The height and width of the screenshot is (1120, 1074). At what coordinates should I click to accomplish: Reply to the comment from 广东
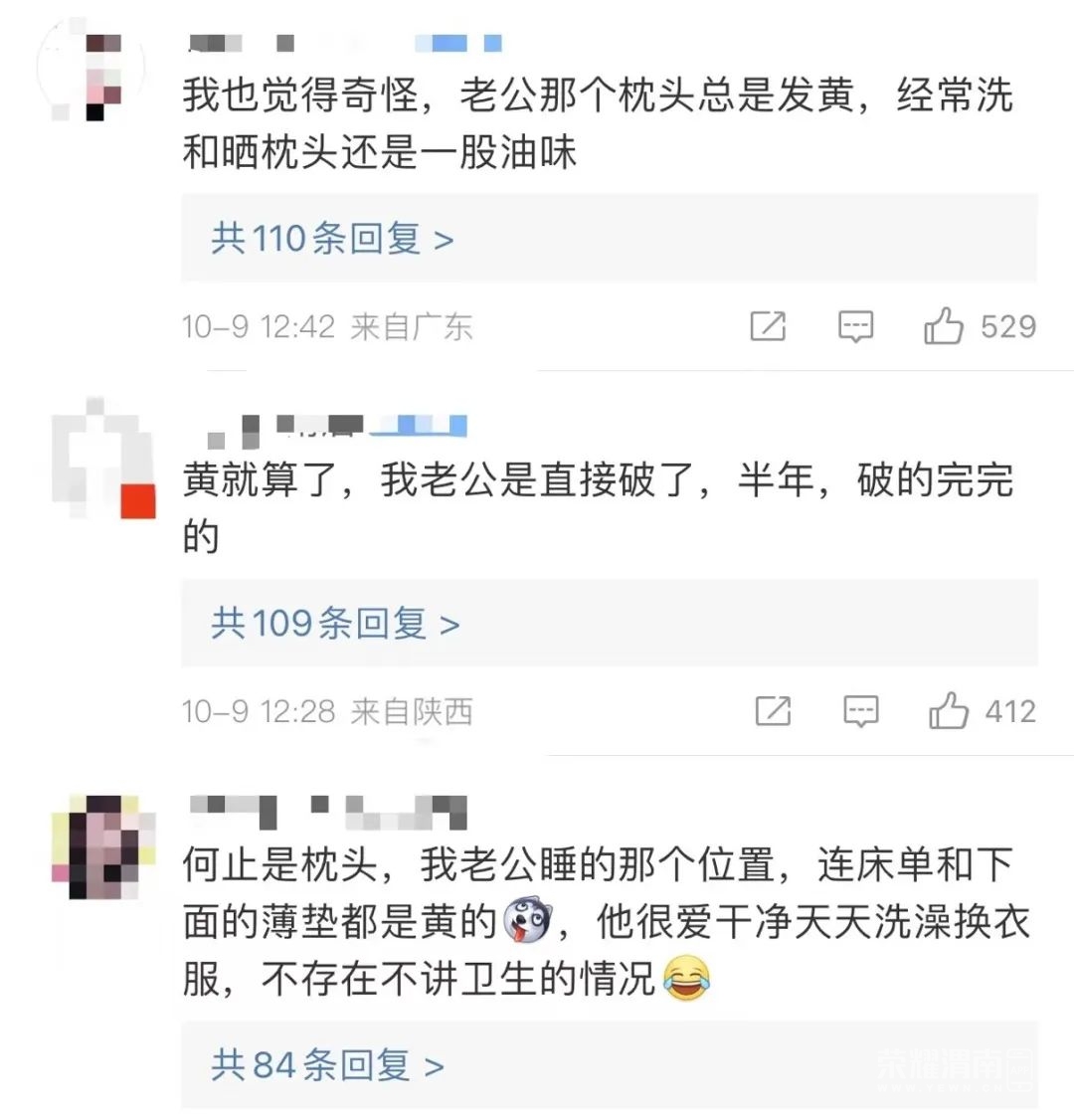coord(855,326)
